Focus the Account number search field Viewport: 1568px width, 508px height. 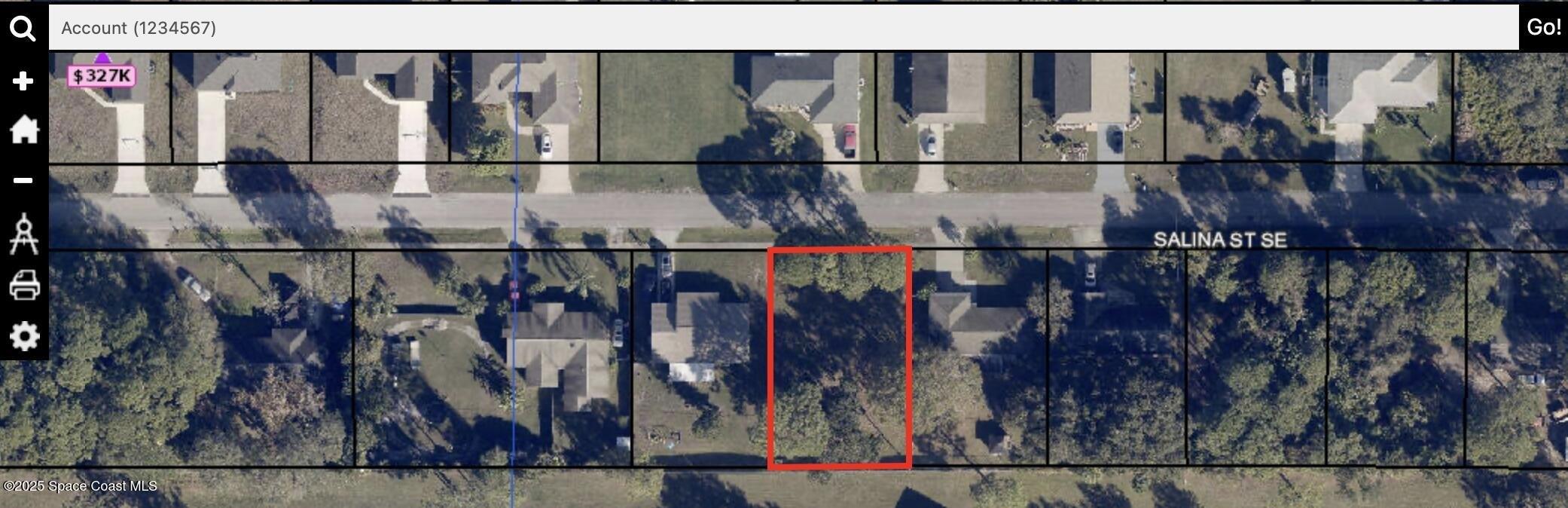tap(783, 28)
